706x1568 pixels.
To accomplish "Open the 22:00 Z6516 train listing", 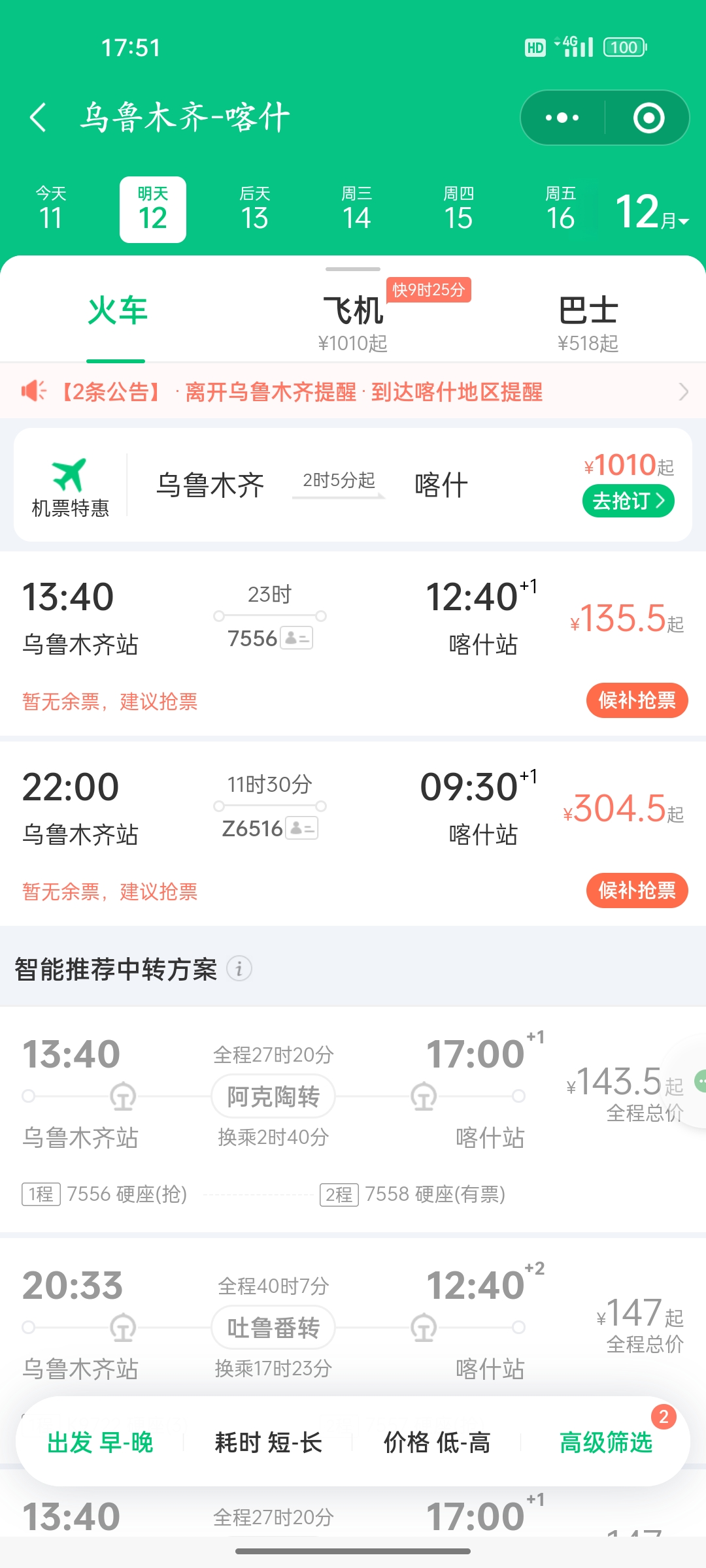I will (x=353, y=834).
